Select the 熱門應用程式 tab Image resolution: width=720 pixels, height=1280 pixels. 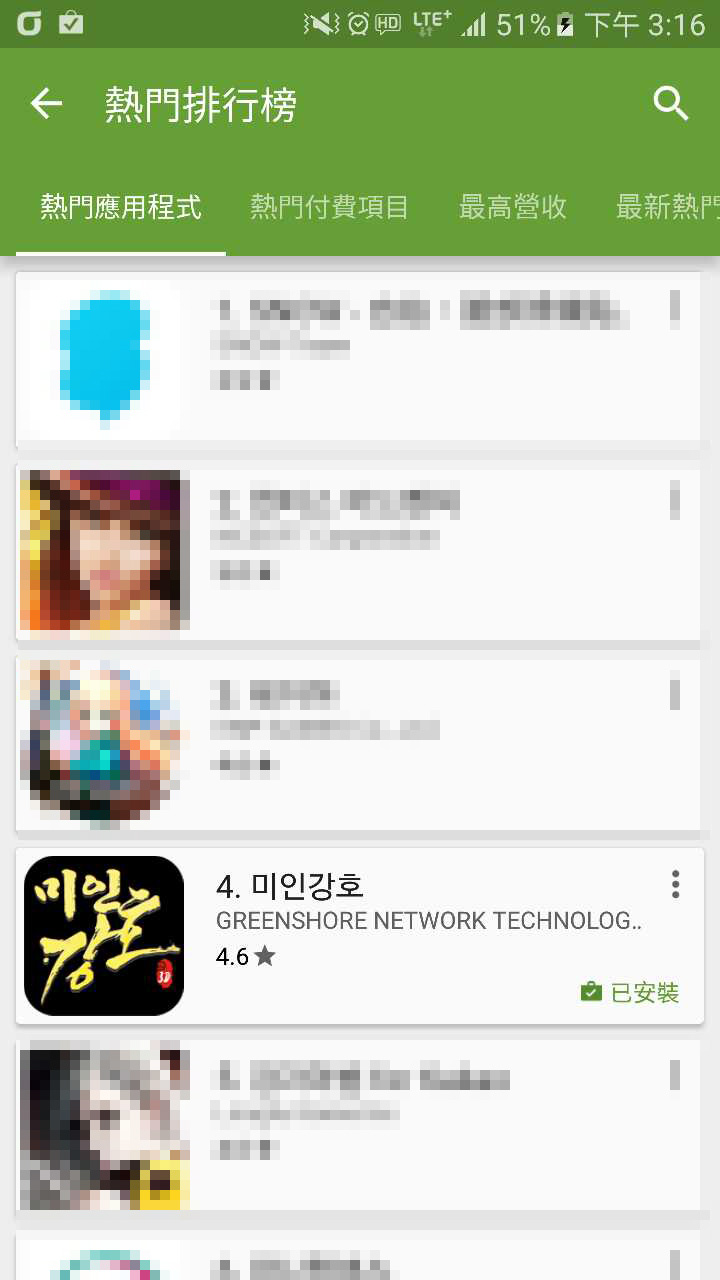[x=121, y=207]
